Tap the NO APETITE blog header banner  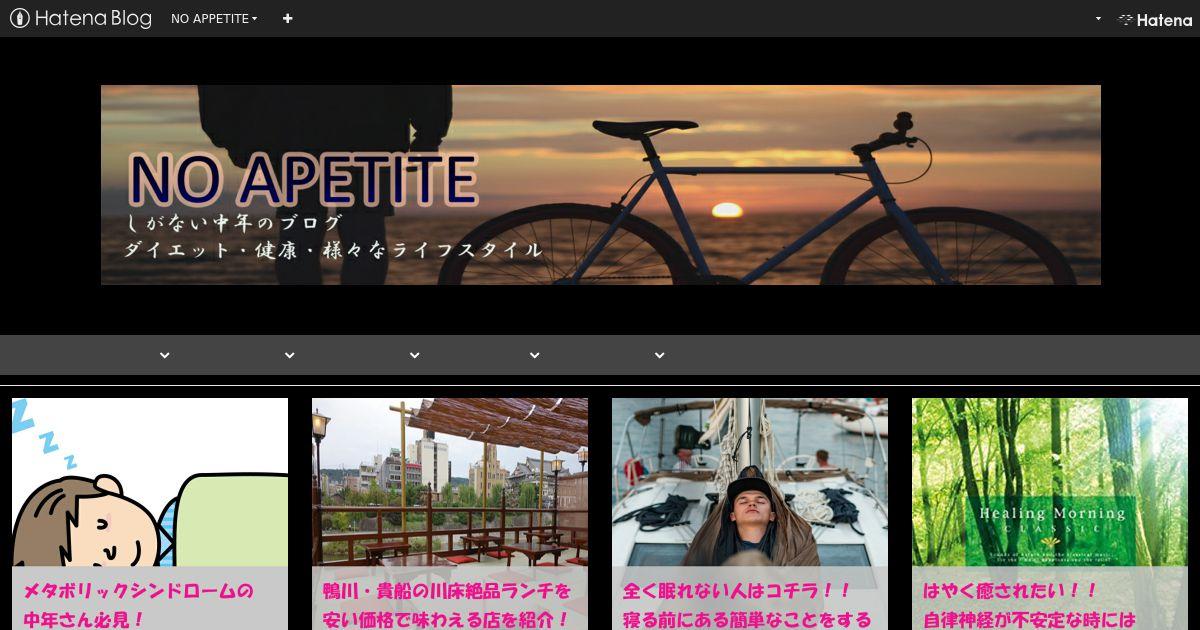click(x=600, y=185)
